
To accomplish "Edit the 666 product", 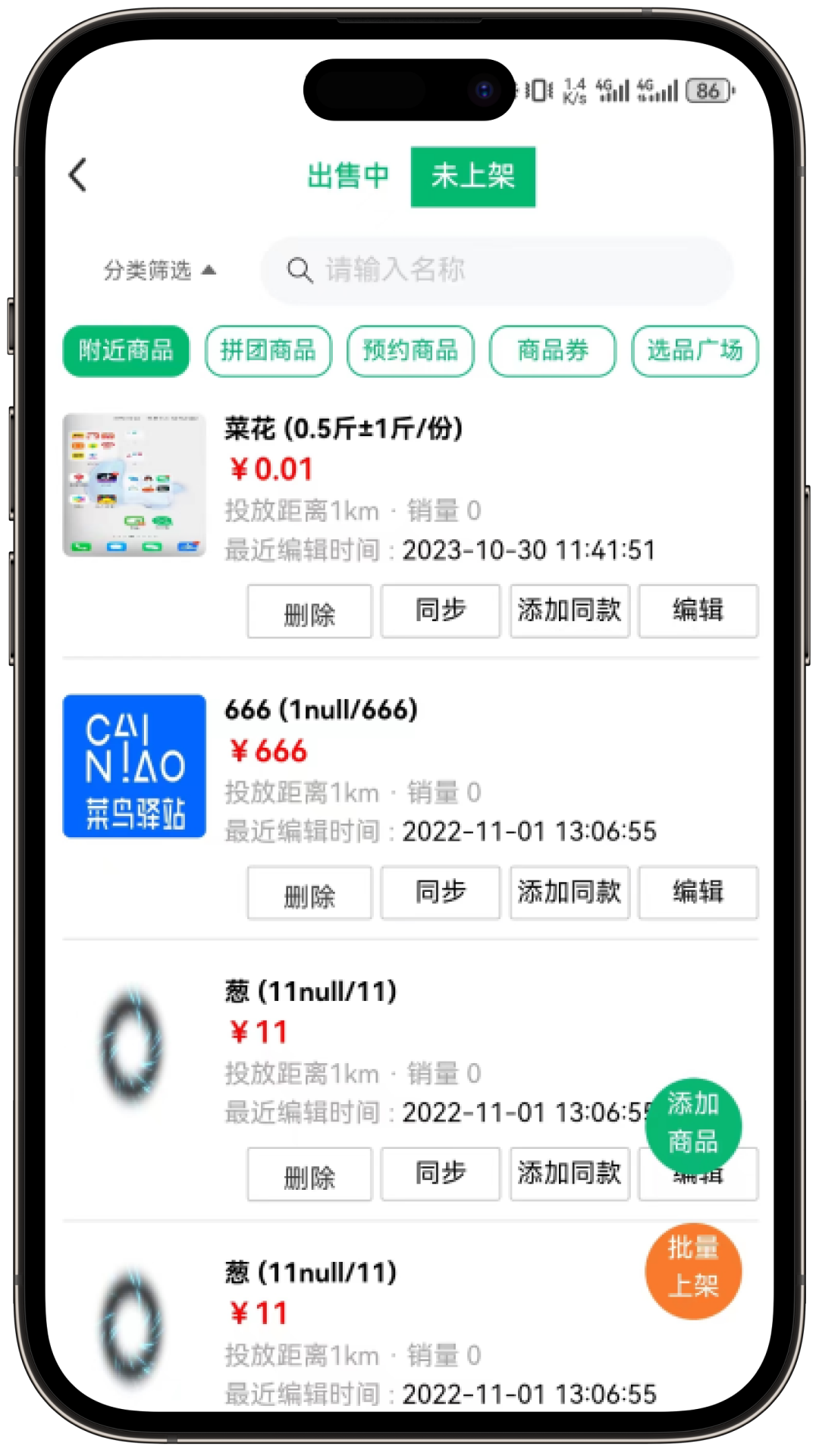I will click(x=698, y=893).
